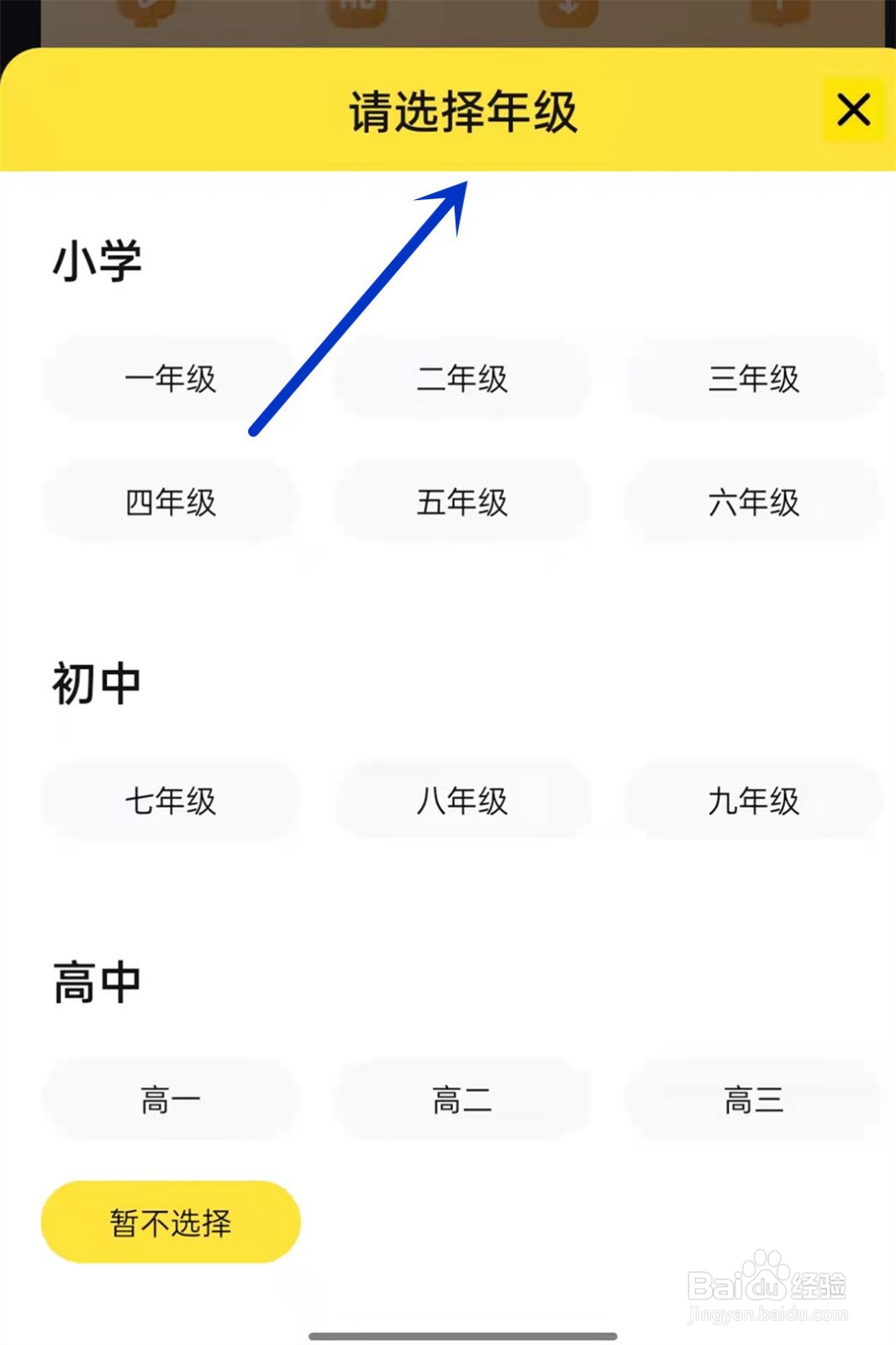
Task: Select 八年级 under 初中
Action: pyautogui.click(x=463, y=801)
